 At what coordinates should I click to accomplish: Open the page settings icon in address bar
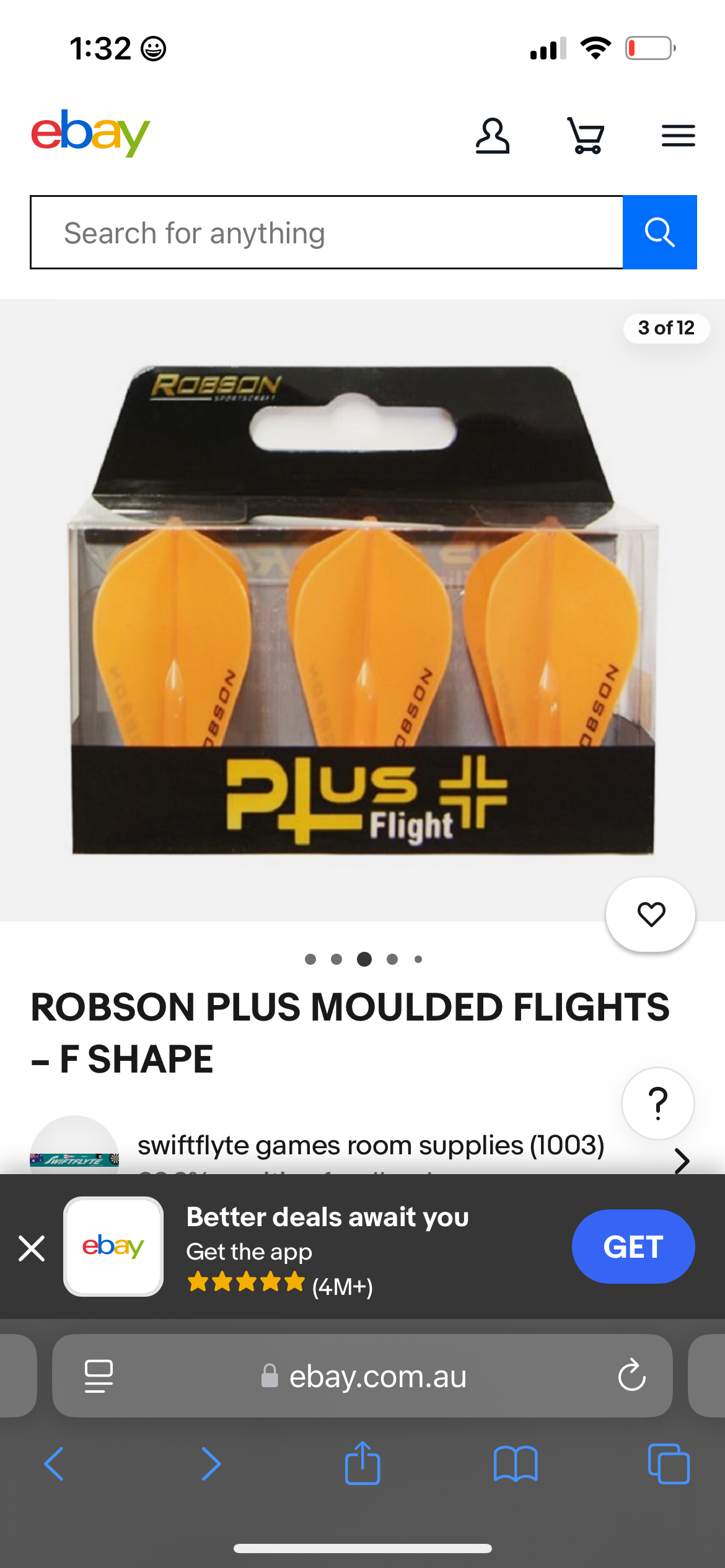99,1375
